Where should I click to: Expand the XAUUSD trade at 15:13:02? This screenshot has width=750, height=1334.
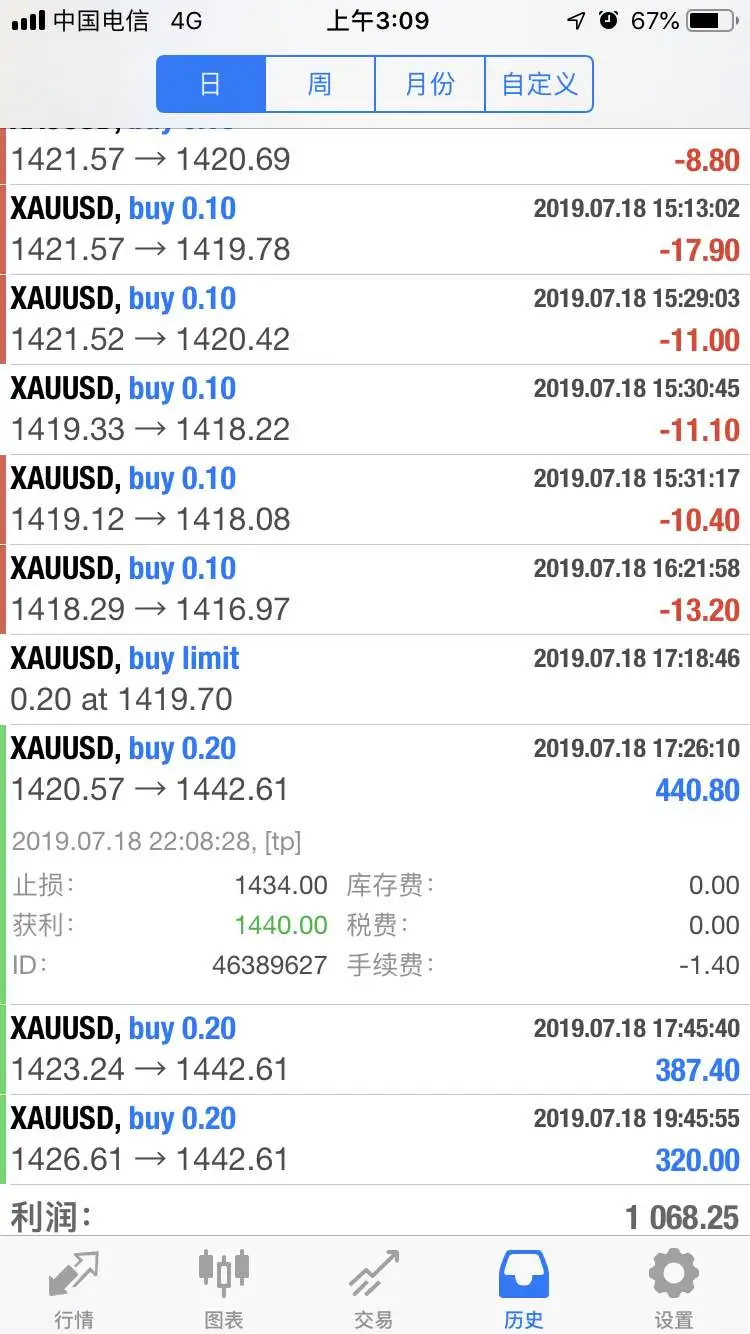tap(375, 230)
